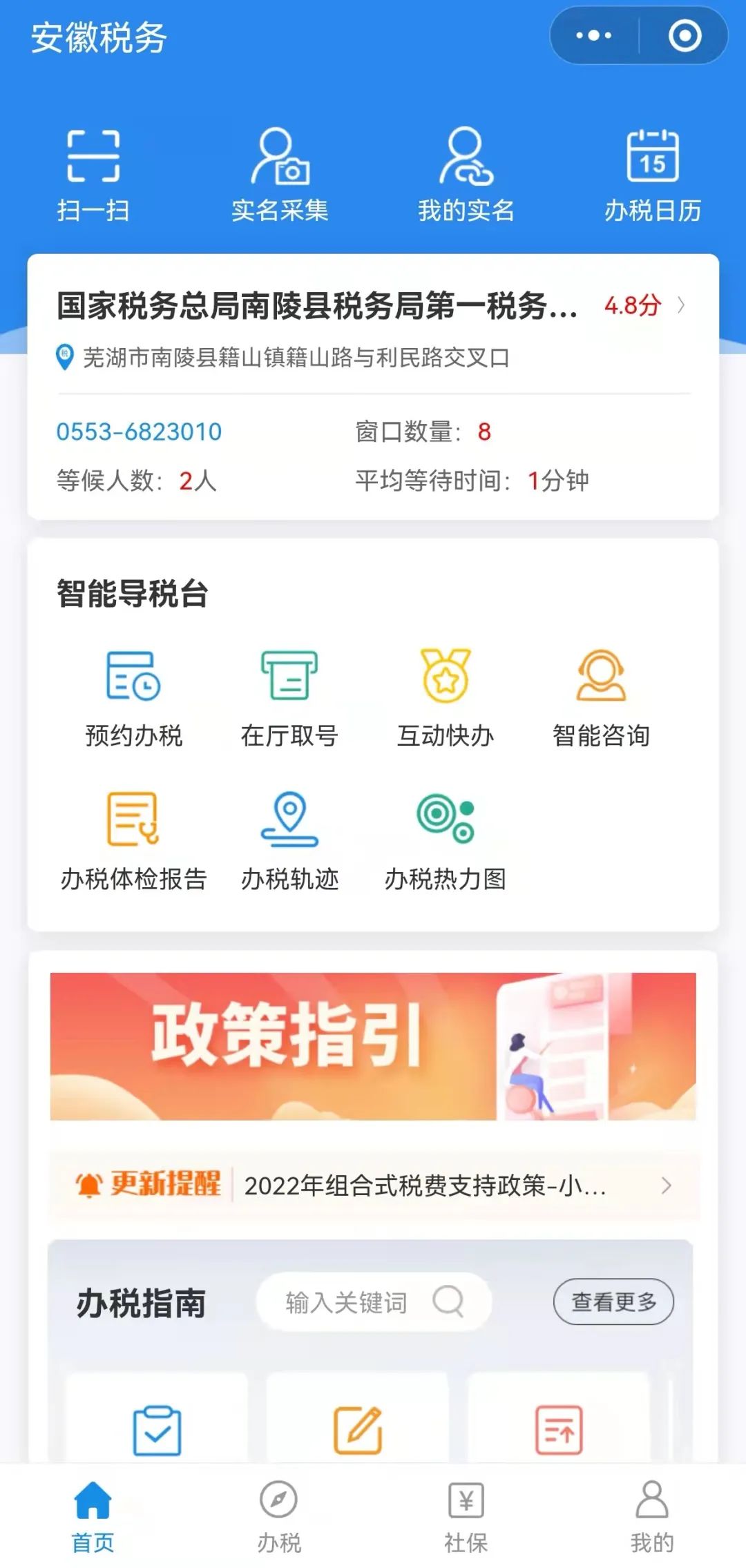The image size is (746, 1568).
Task: Open 智能咨询
Action: [601, 699]
